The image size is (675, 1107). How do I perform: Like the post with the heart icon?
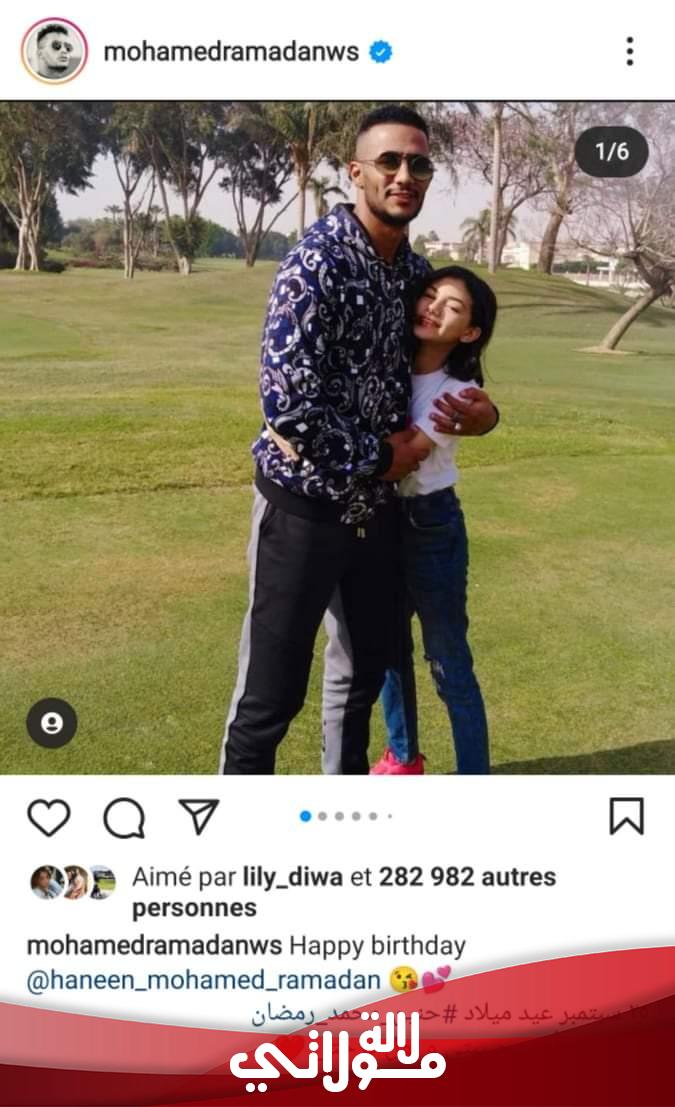pos(48,817)
